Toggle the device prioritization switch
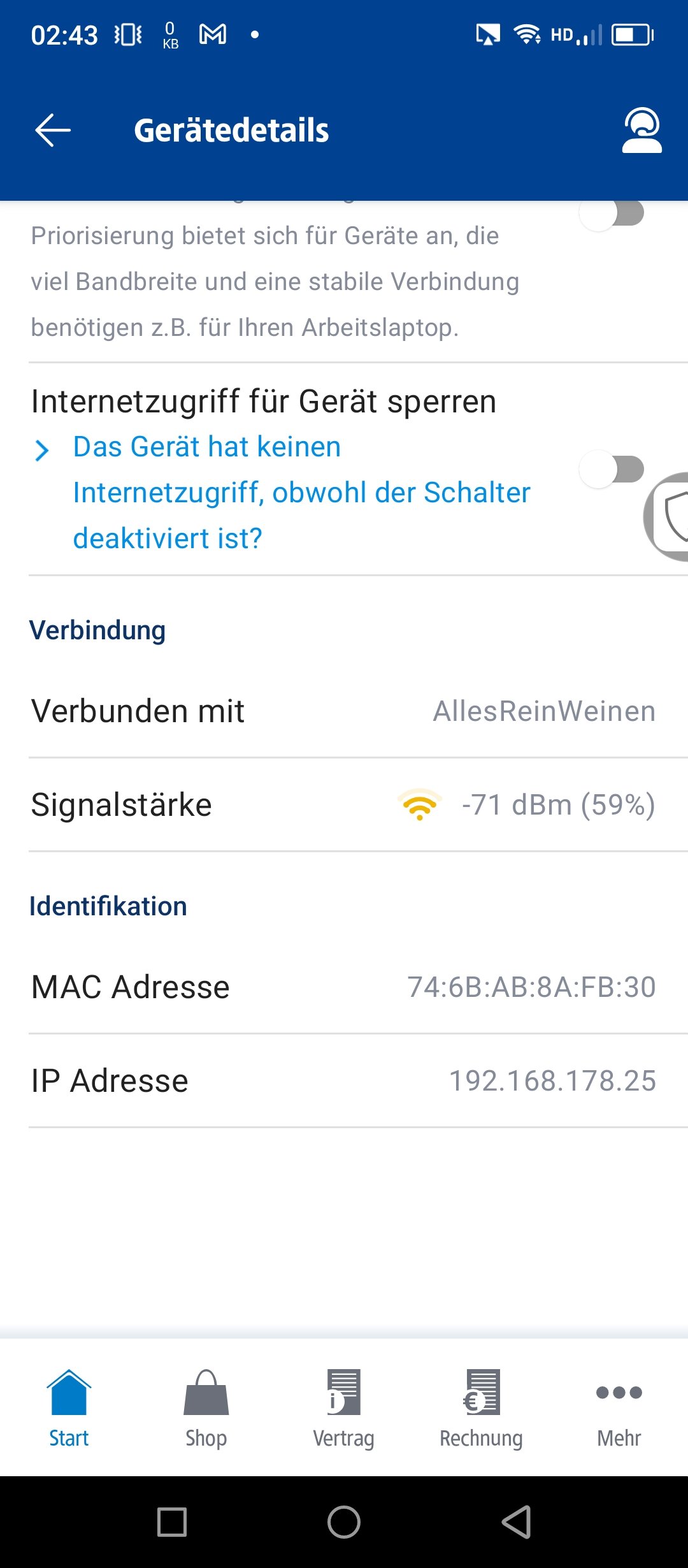The width and height of the screenshot is (688, 1568). (x=612, y=214)
